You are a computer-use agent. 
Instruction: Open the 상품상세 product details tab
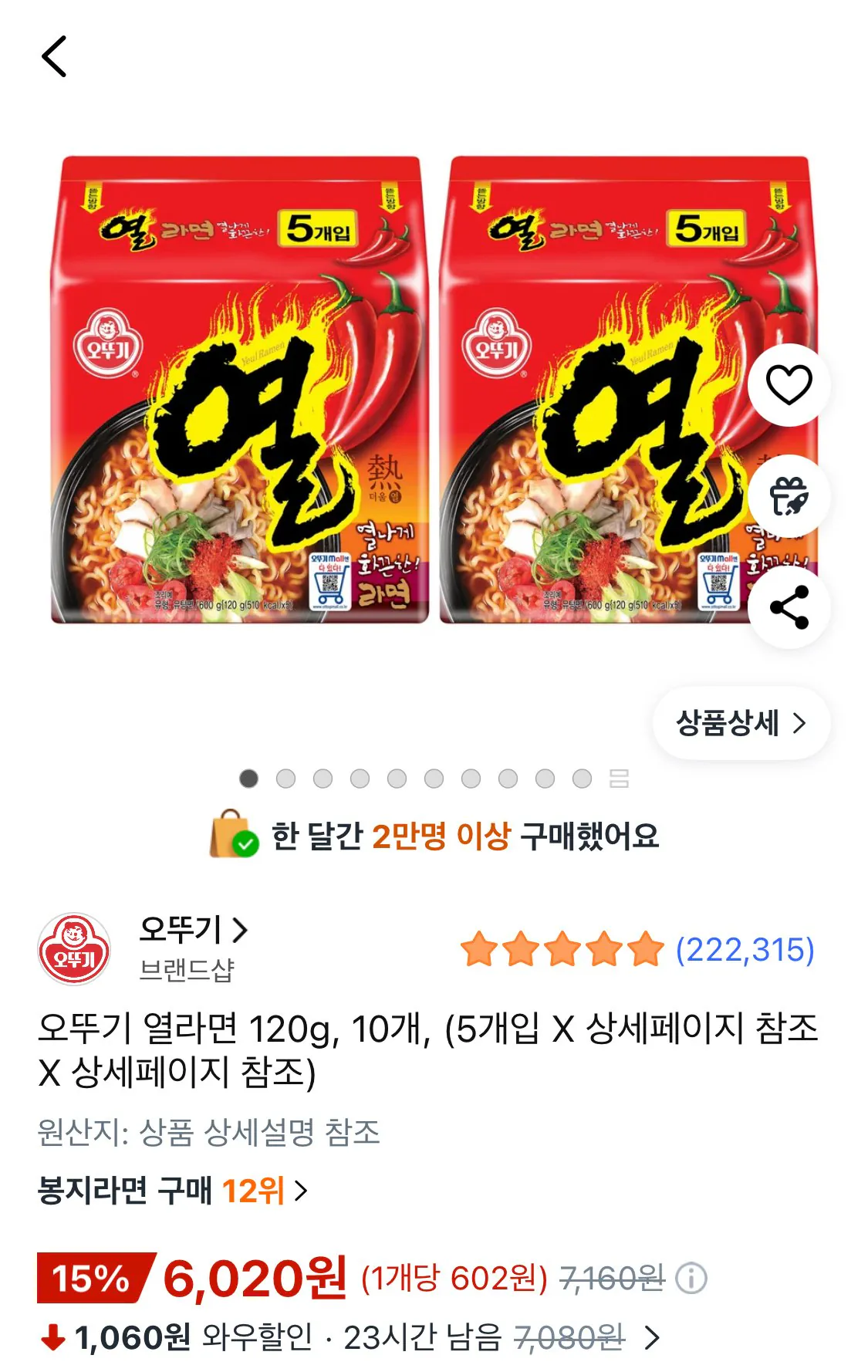[x=739, y=722]
